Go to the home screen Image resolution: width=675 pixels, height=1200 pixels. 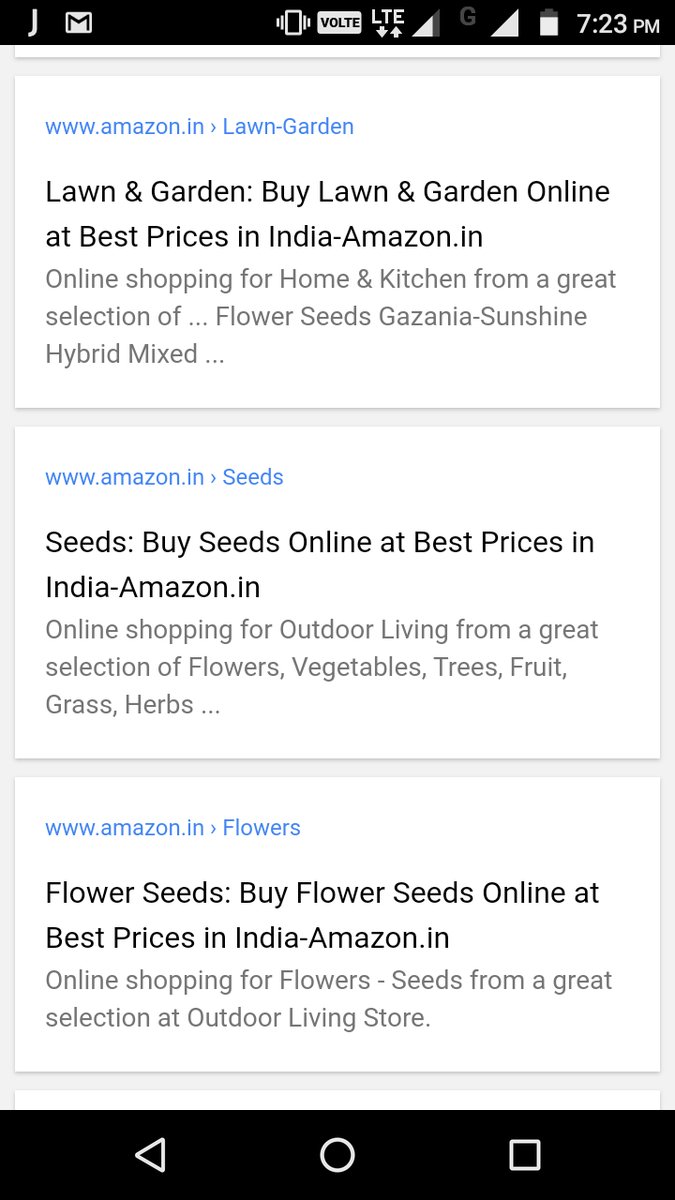(337, 1155)
